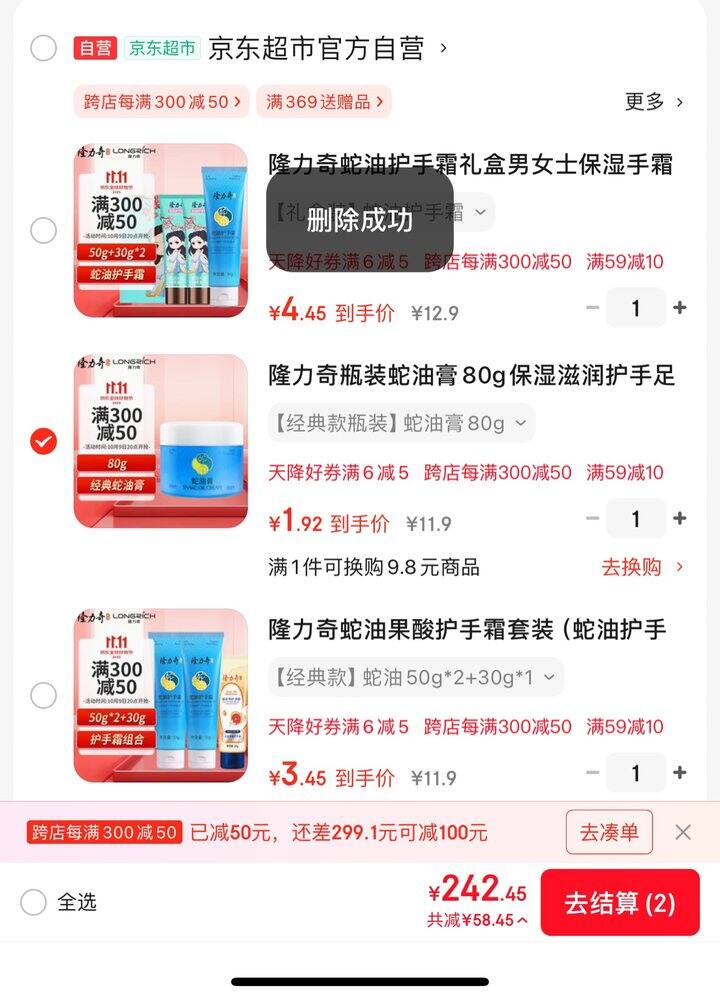Screen dimensions: 720x1000
Task: Open the 经典款瓶装 蛇油膏 80g variant dropdown
Action: tap(401, 423)
